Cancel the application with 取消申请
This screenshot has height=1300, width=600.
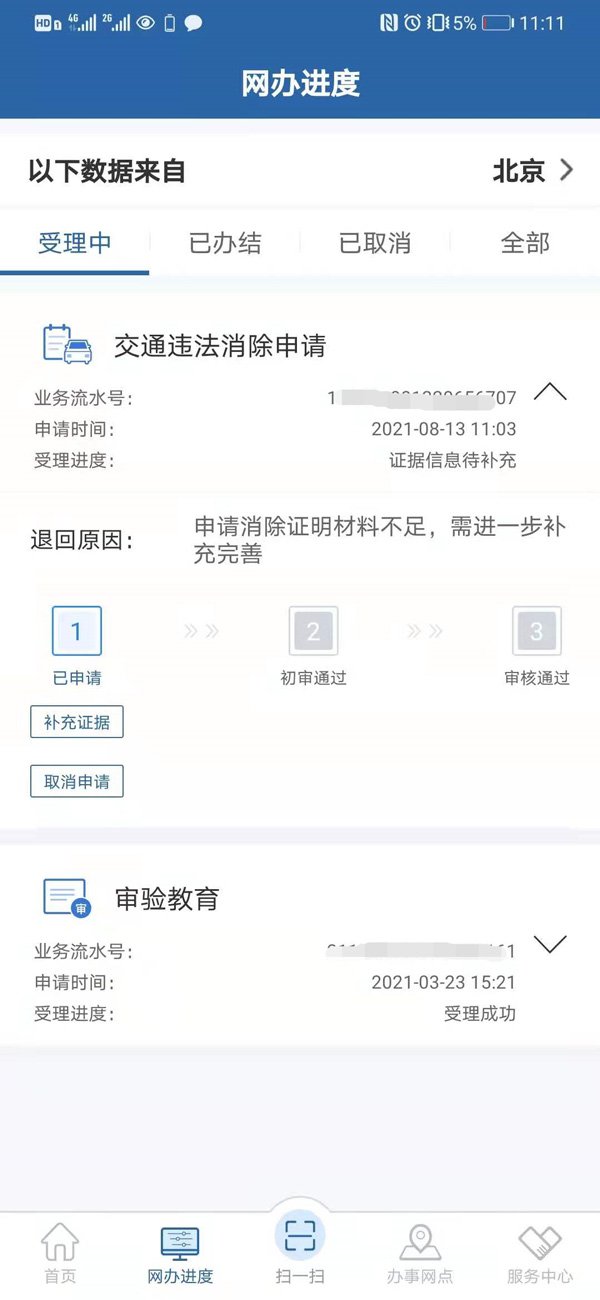(77, 782)
